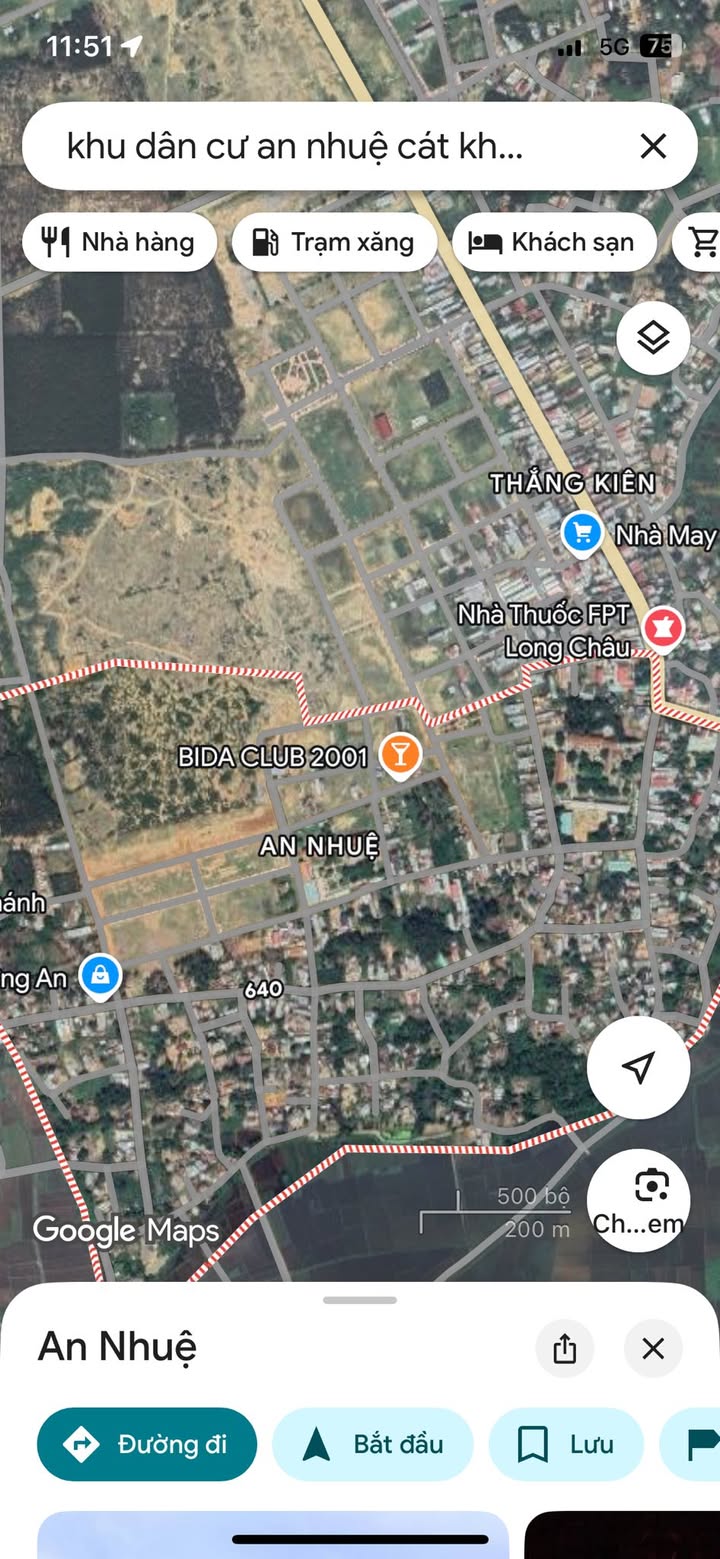Open the camera Lens view button
720x1559 pixels.
[638, 1201]
